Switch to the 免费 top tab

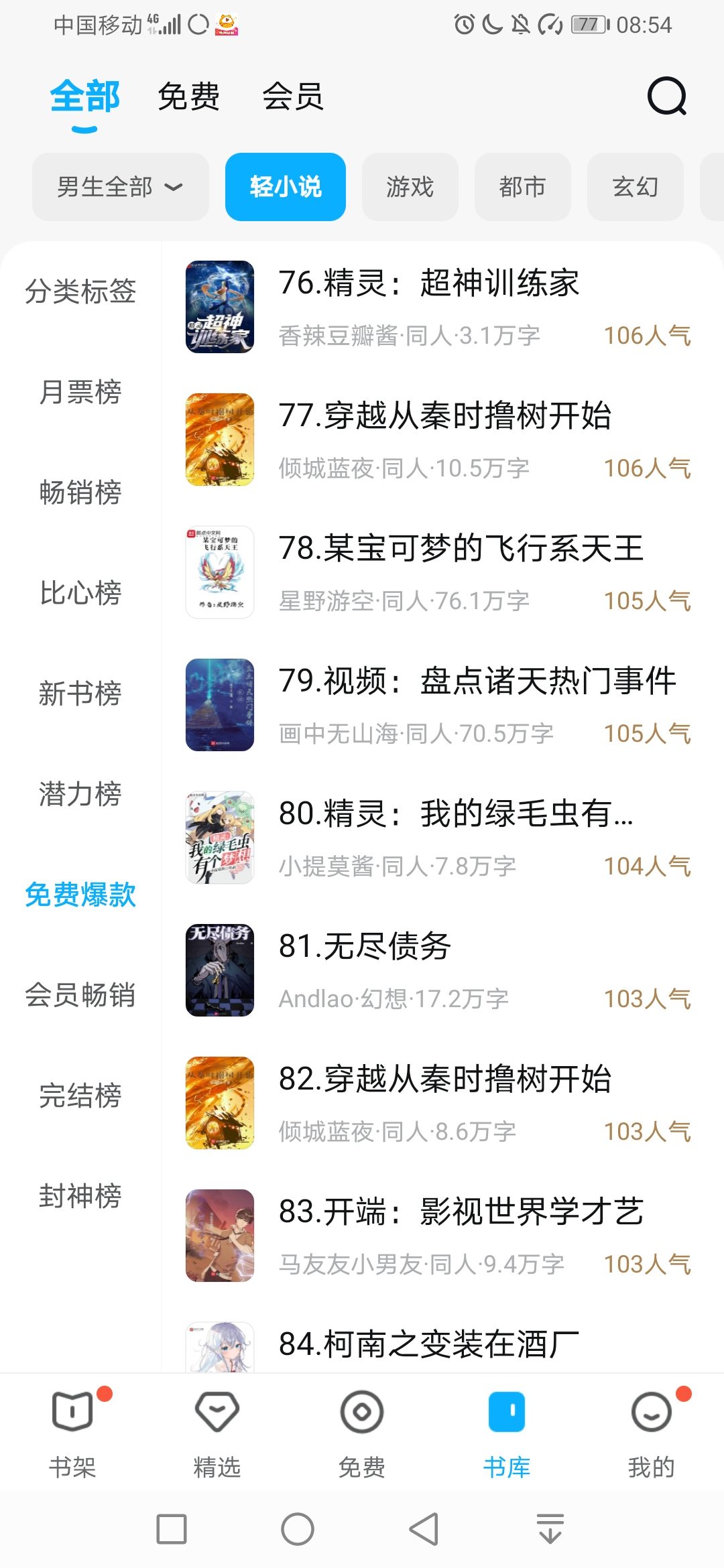click(189, 97)
